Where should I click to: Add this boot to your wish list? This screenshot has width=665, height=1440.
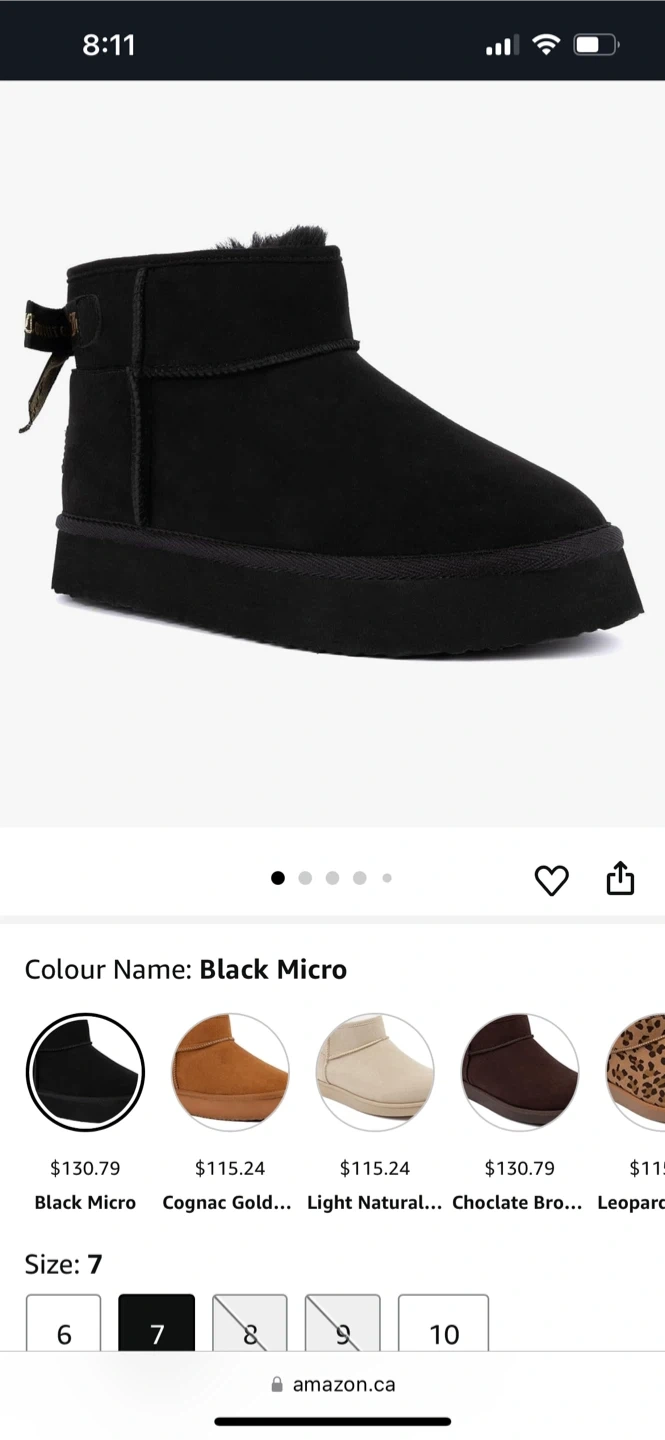pyautogui.click(x=551, y=880)
